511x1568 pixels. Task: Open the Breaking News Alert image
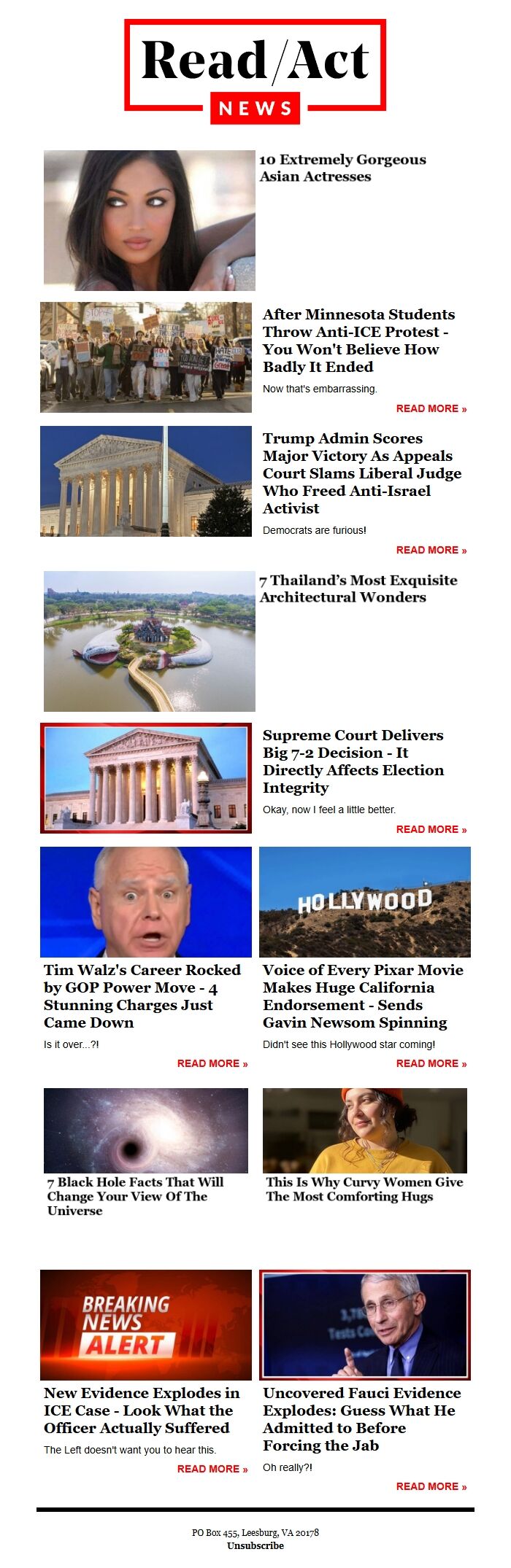[x=146, y=1324]
